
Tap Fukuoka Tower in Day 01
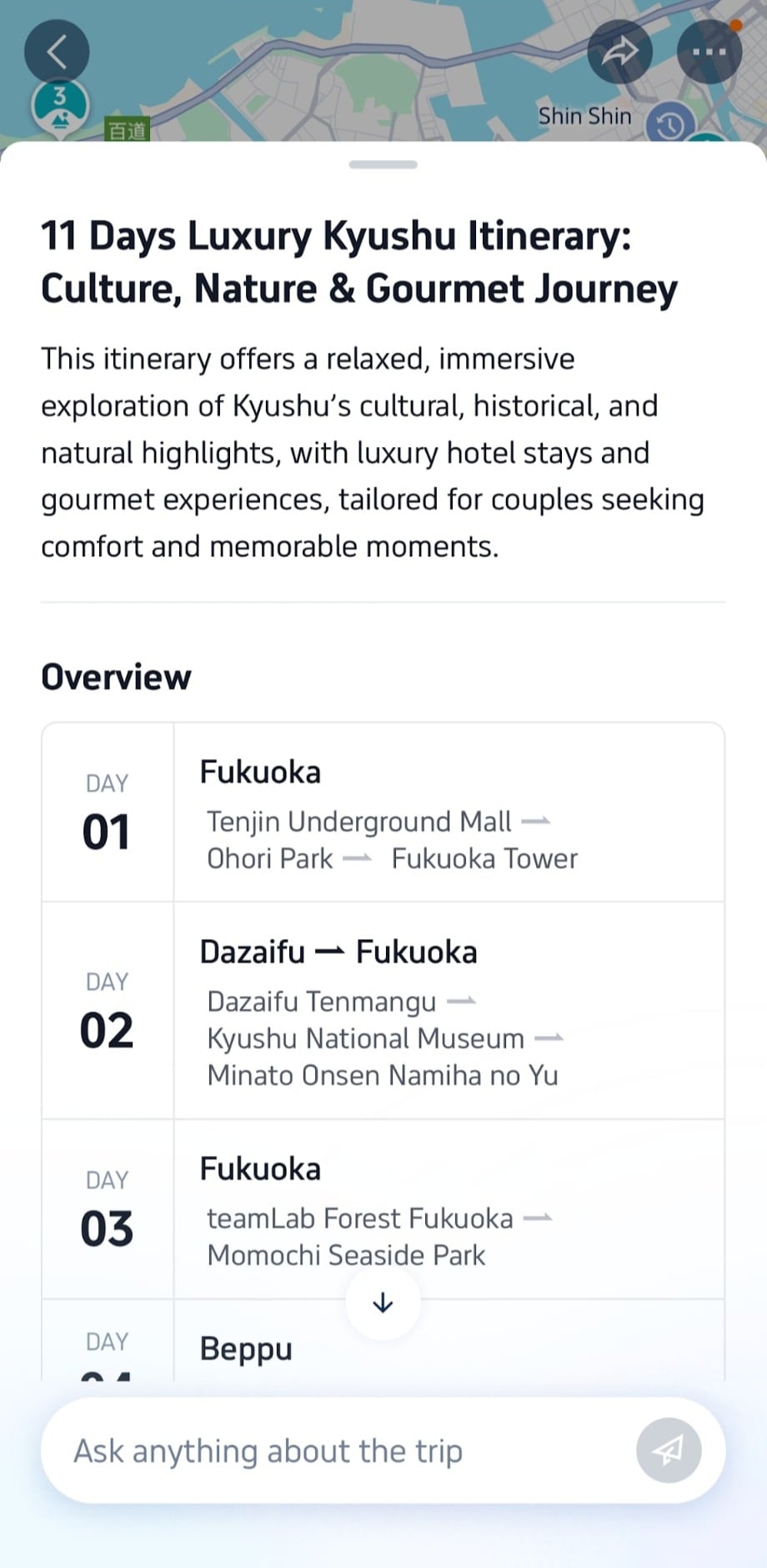(x=484, y=858)
